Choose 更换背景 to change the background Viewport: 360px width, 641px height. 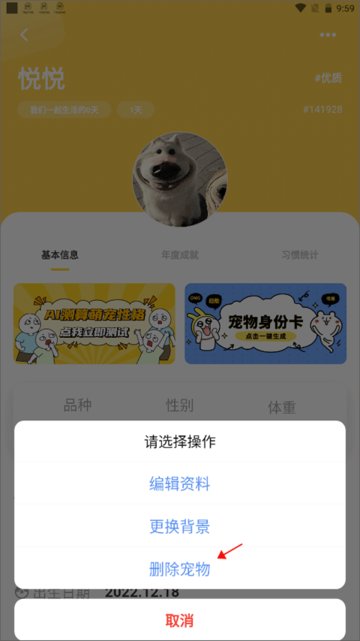point(180,527)
